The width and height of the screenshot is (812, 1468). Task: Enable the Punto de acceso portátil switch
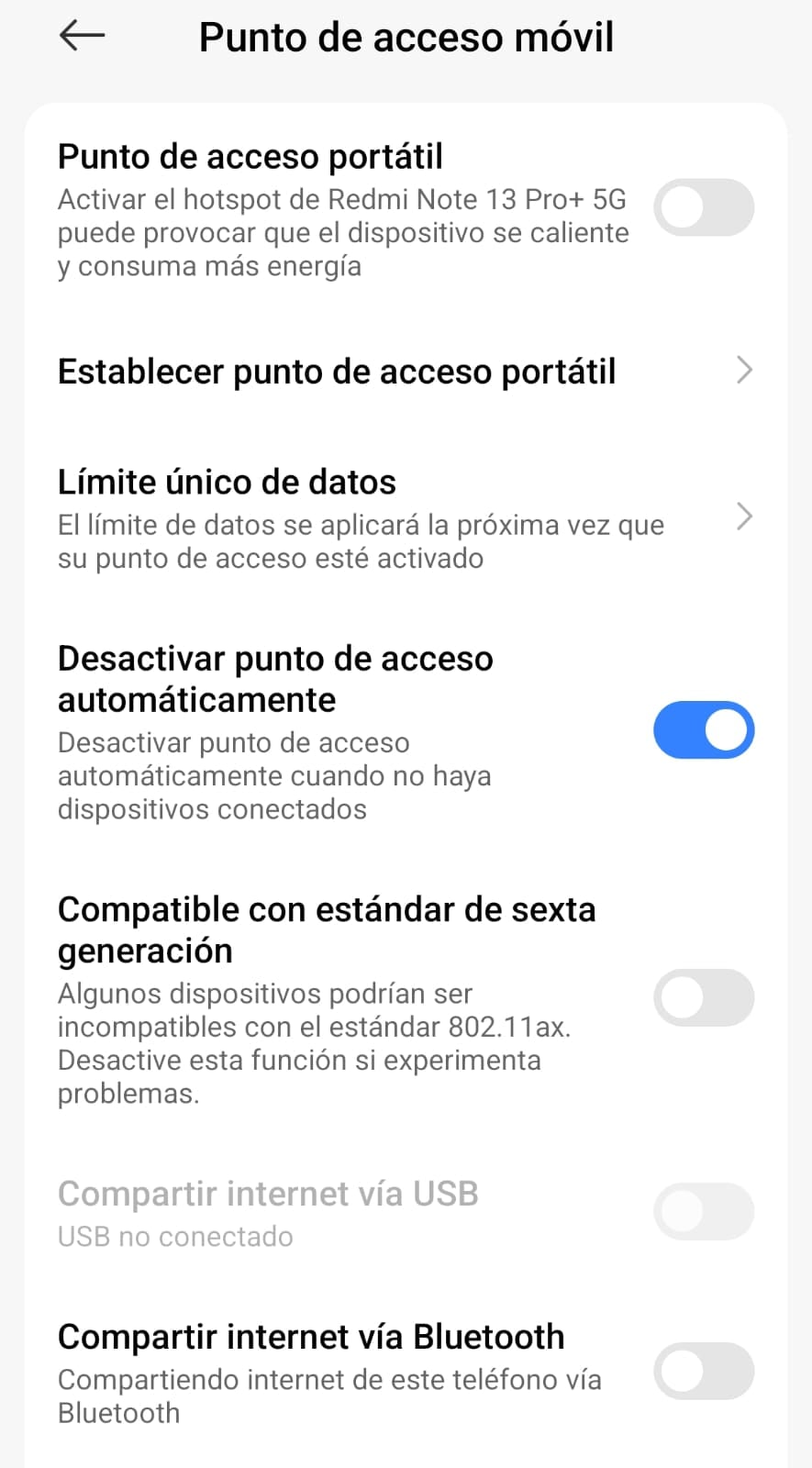point(703,208)
